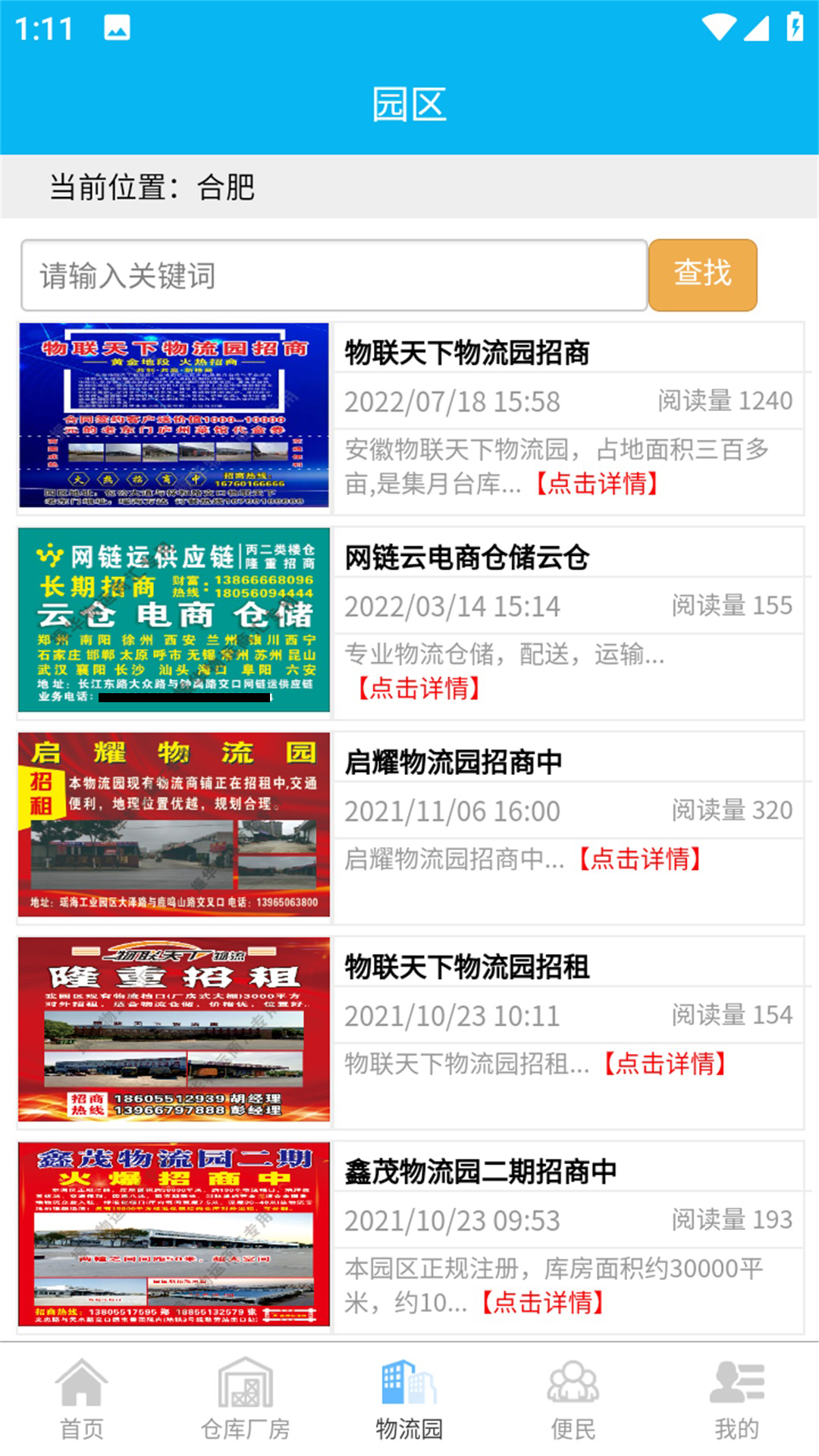The height and width of the screenshot is (1456, 819).
Task: Click the 请输入关键词 keyword input field
Action: 334,275
